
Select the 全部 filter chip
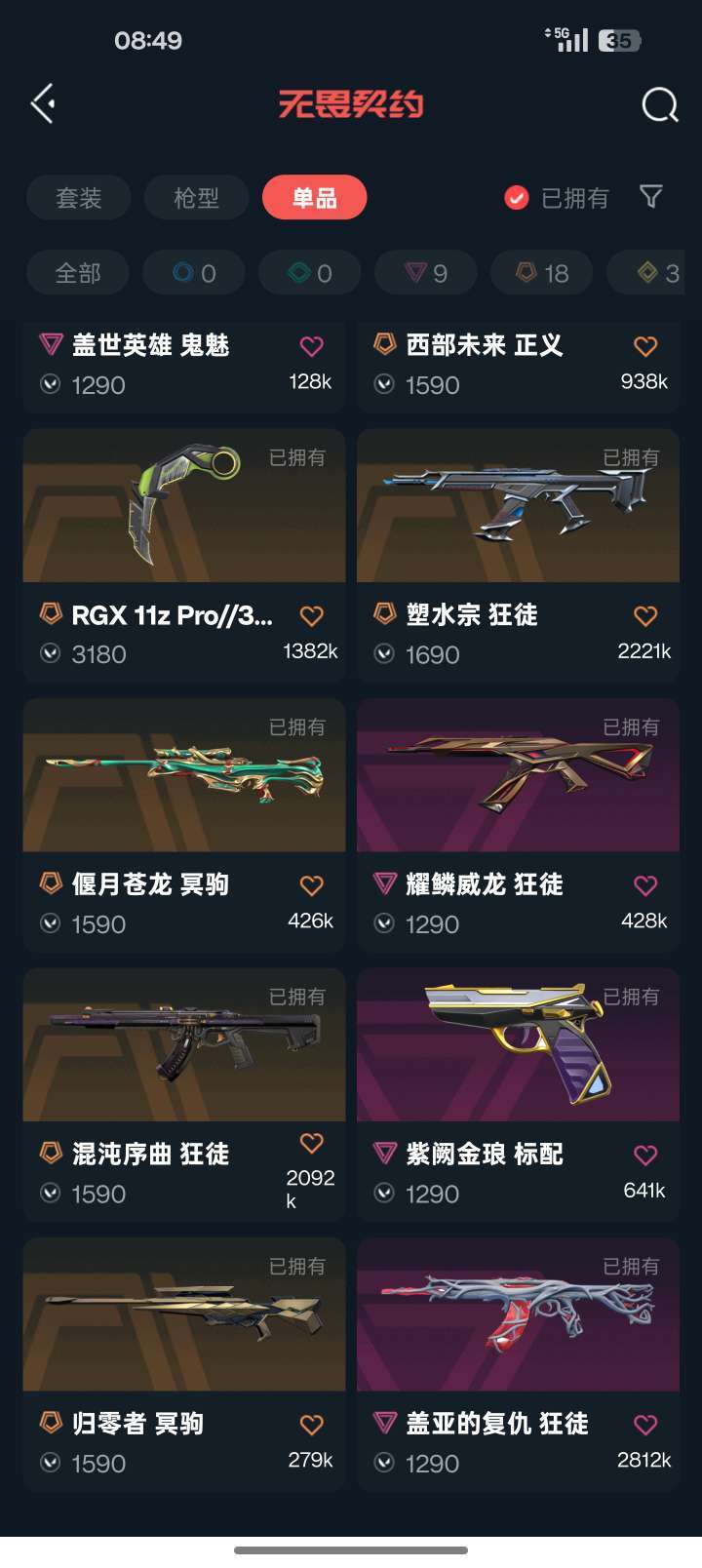tap(78, 273)
